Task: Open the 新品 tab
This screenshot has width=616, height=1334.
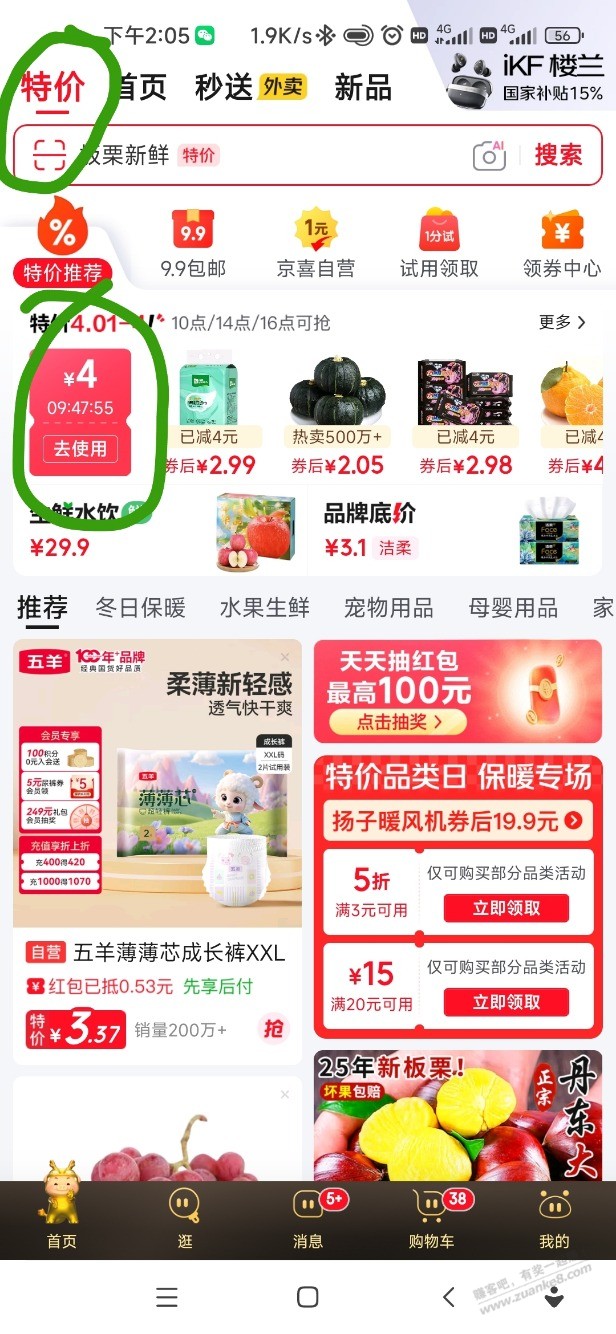Action: 362,87
